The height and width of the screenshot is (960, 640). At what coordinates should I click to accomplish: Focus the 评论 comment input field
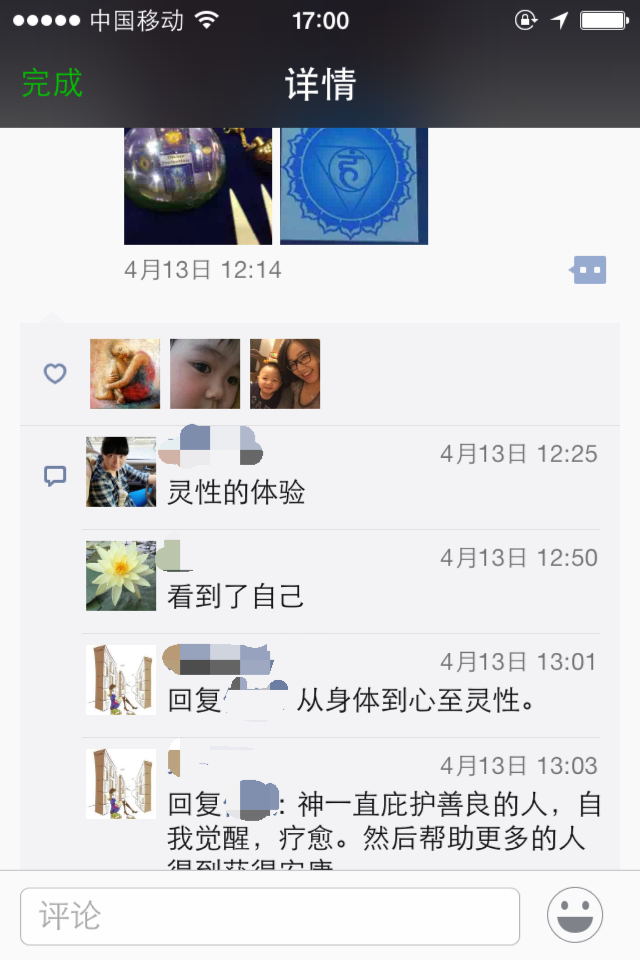pyautogui.click(x=270, y=916)
